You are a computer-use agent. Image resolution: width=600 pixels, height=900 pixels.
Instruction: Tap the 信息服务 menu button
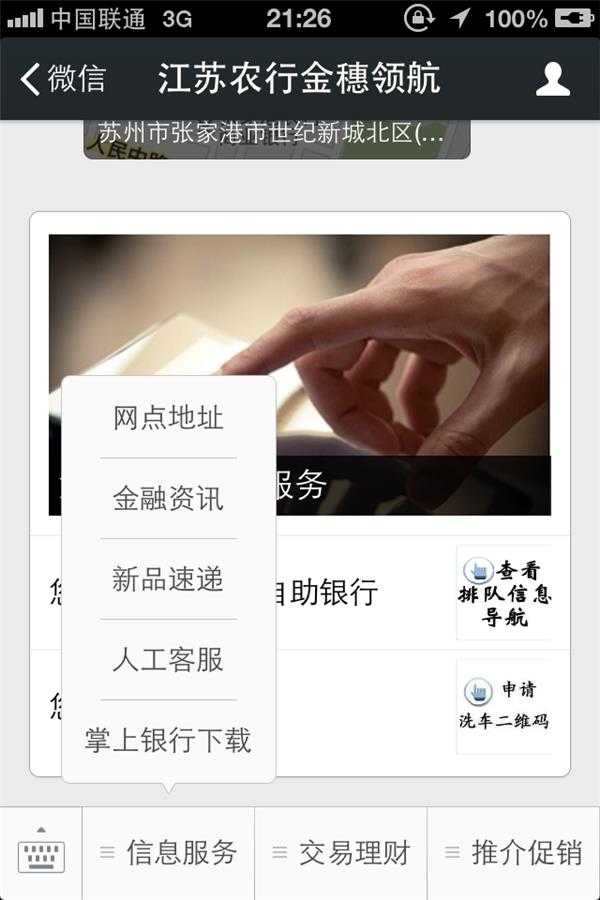point(169,853)
